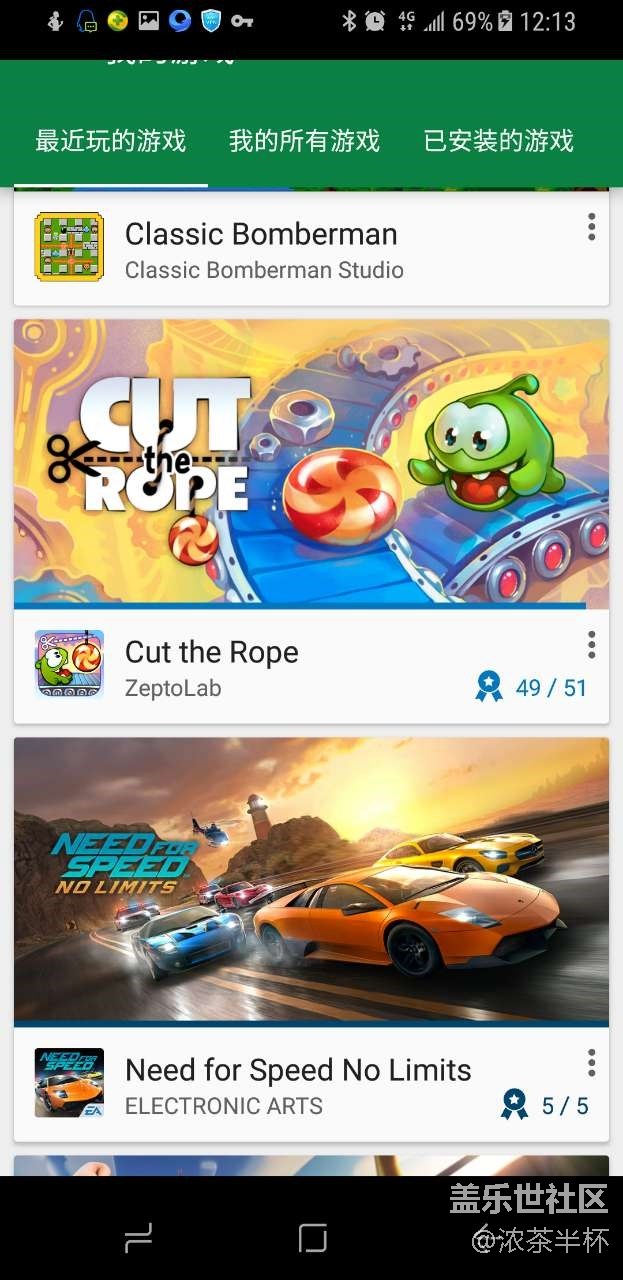Switch to the 已安装的游戏 tab
The height and width of the screenshot is (1280, 623).
pos(498,141)
